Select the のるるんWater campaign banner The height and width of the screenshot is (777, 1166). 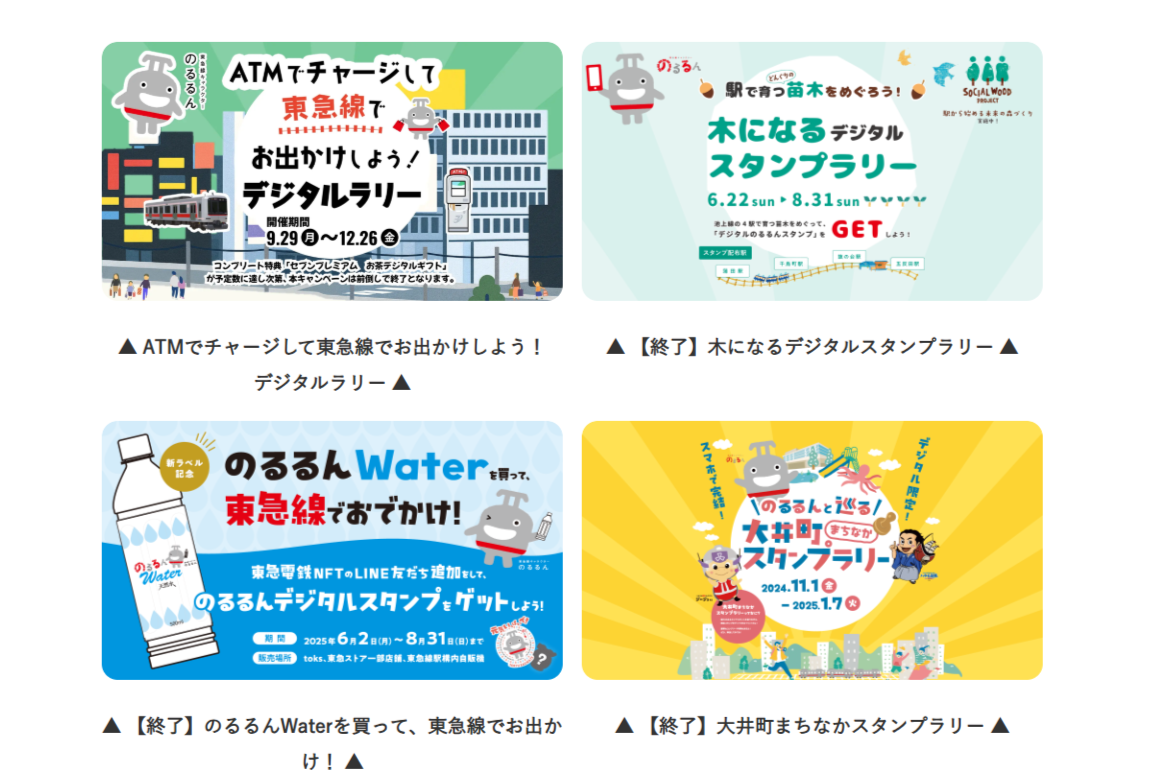(x=332, y=550)
